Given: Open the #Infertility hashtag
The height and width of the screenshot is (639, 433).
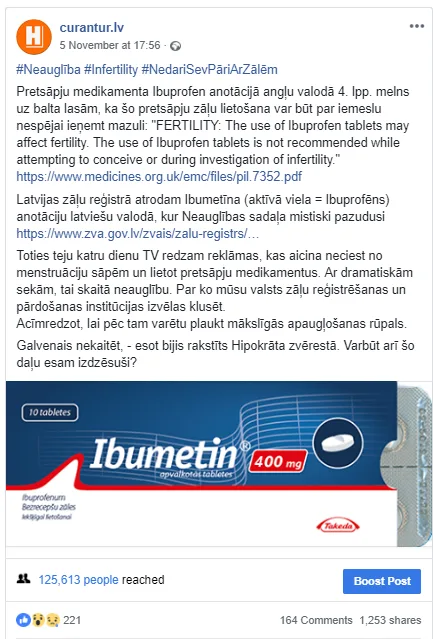Looking at the screenshot, I should (111, 70).
